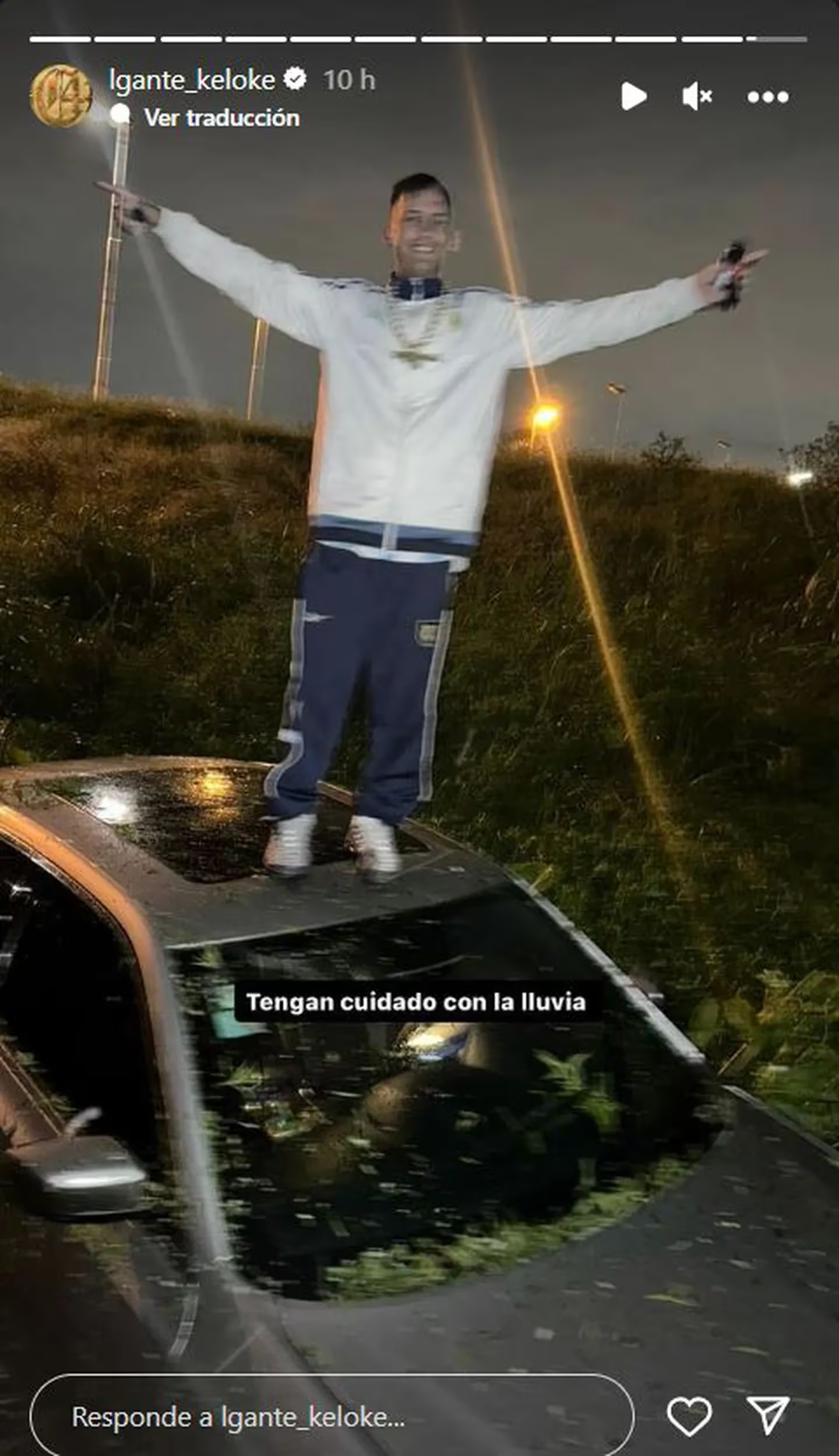839x1456 pixels.
Task: Tap Ver traducción to translate
Action: pos(221,118)
